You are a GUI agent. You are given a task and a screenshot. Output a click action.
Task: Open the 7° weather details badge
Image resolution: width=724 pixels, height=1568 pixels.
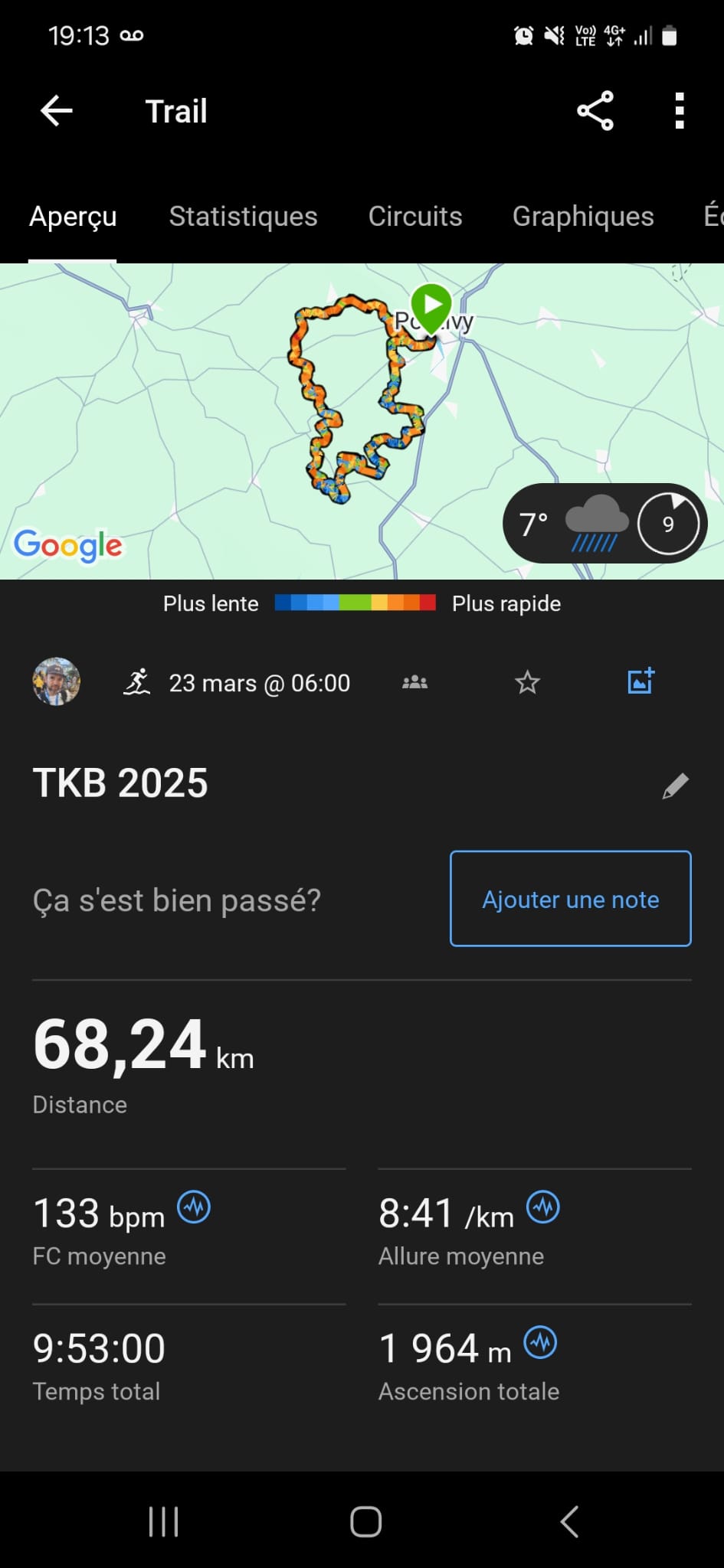pos(604,524)
